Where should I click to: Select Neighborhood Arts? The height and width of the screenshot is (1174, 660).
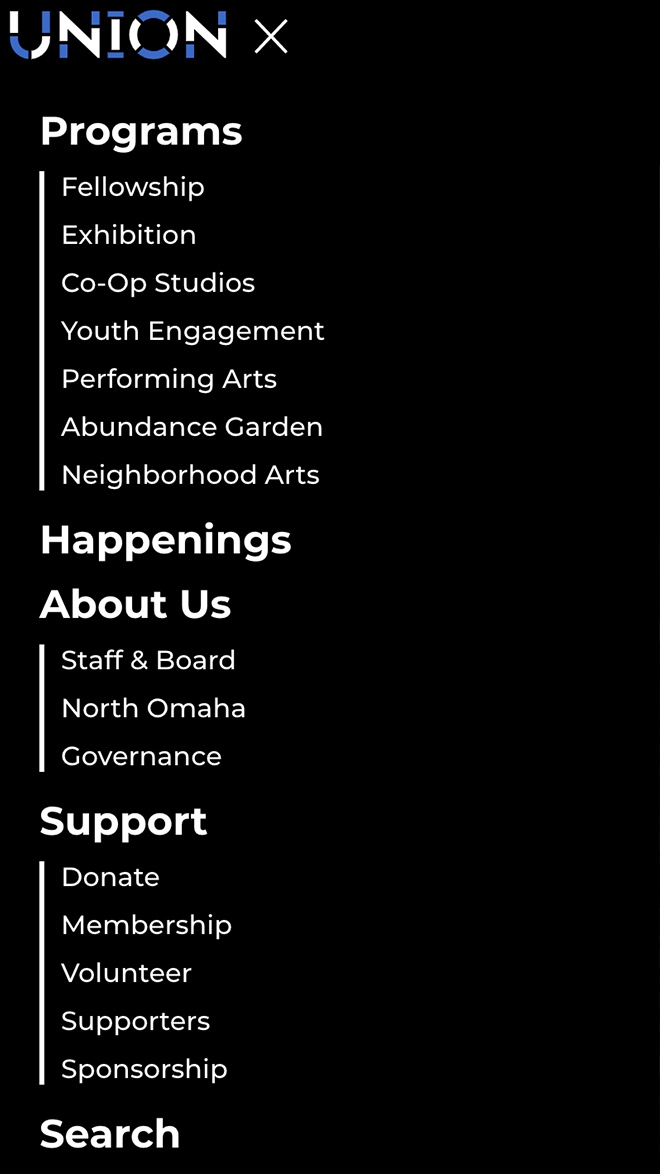coord(190,475)
